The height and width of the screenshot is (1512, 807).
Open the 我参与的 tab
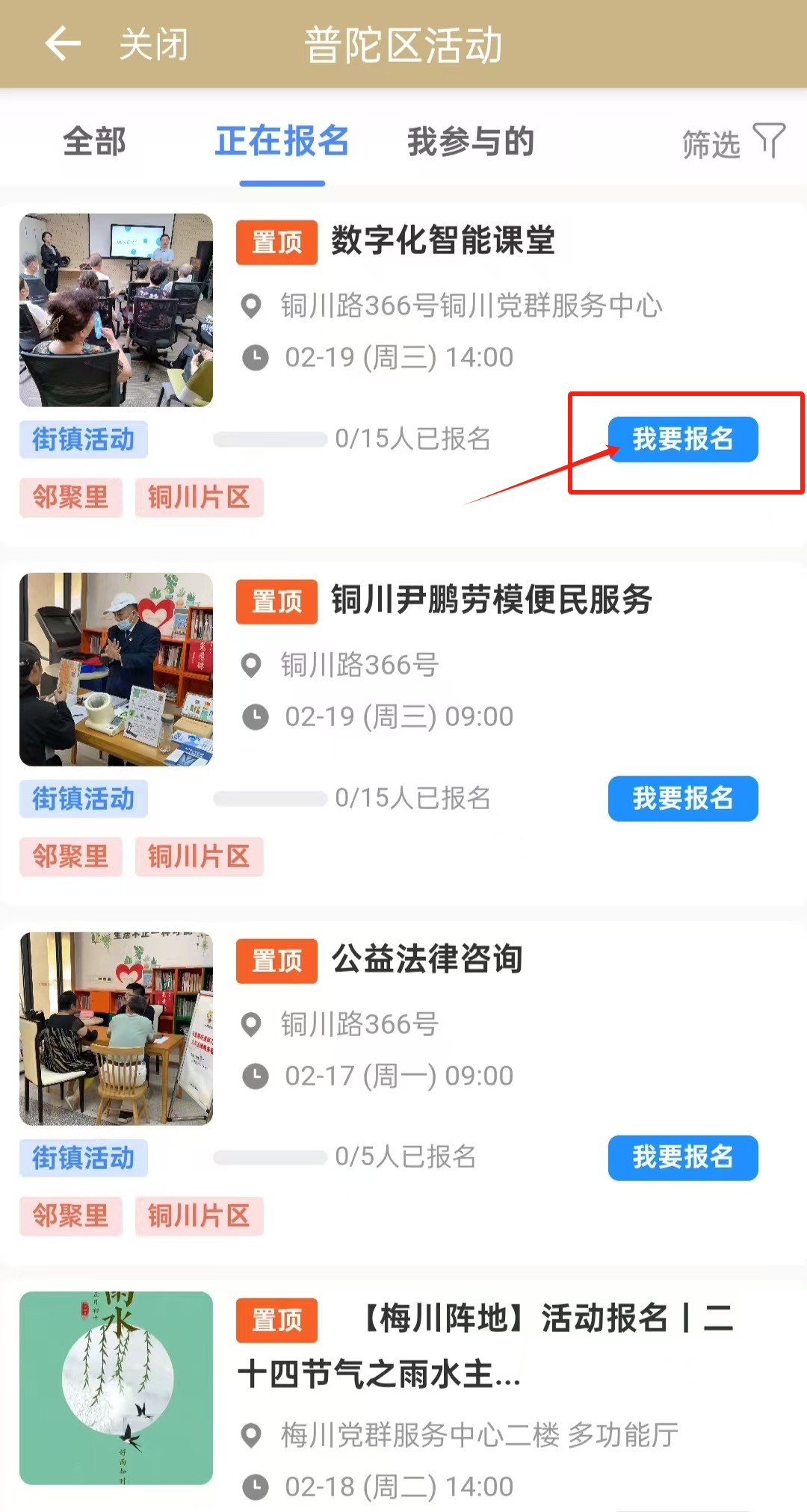[x=470, y=141]
